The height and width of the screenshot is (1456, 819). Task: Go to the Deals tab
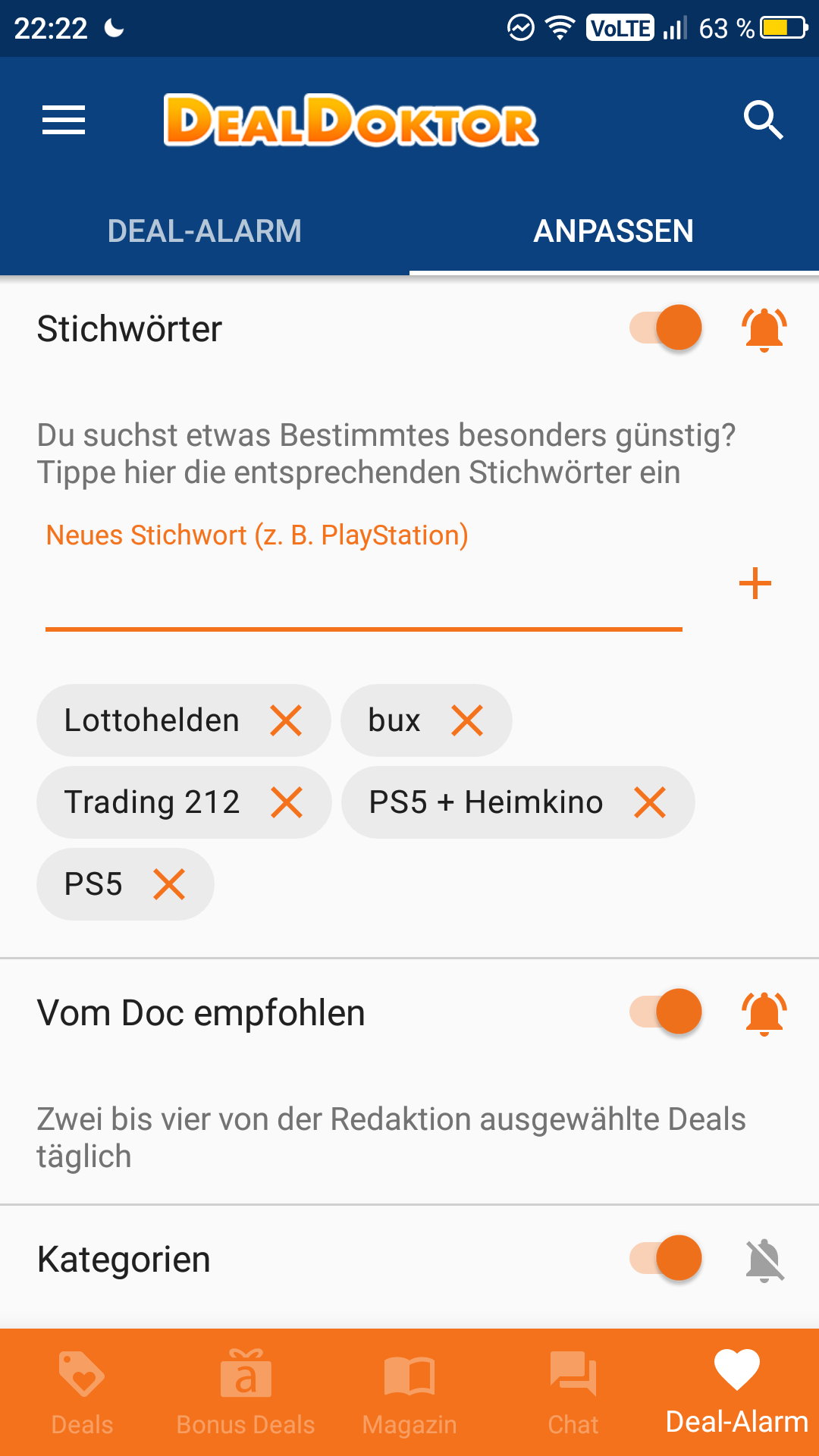[x=82, y=1394]
